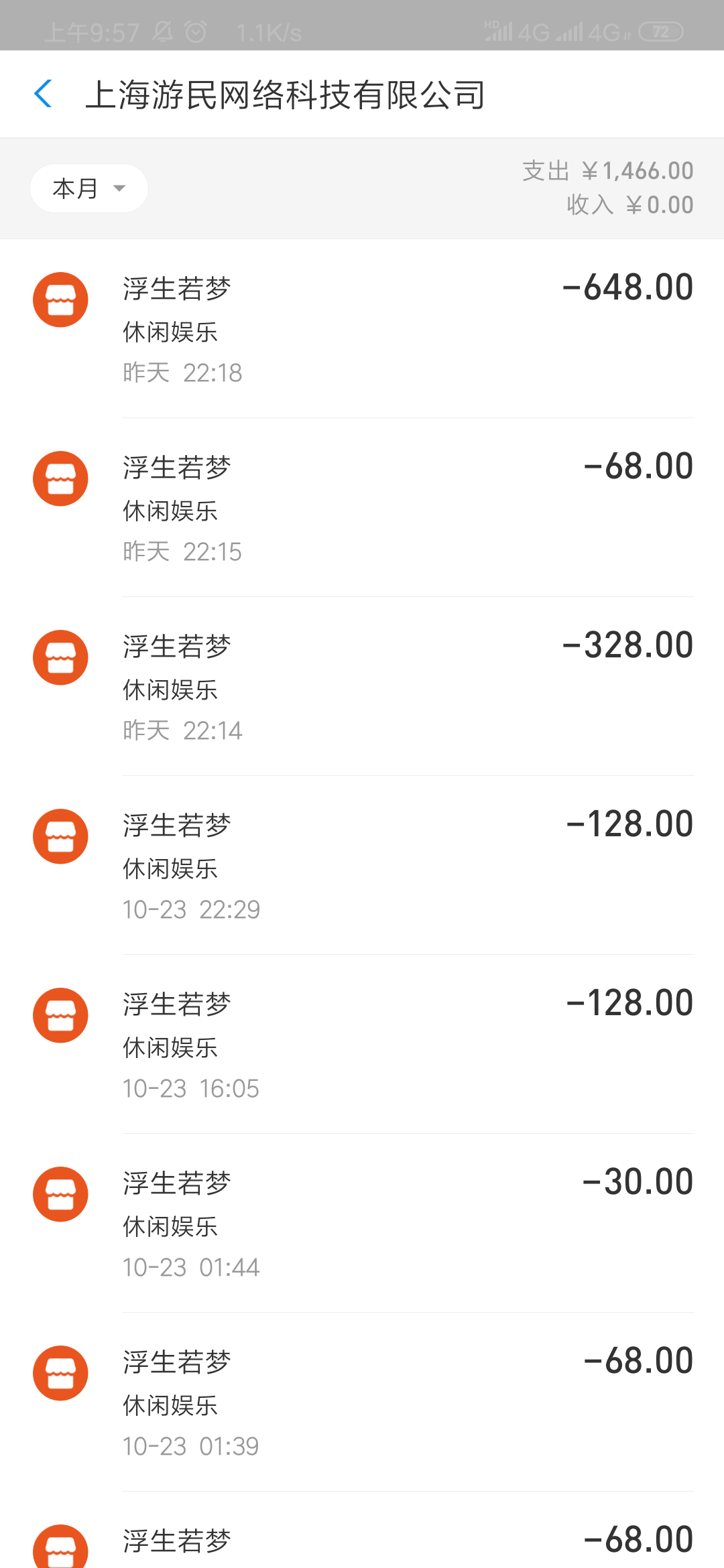View the -68.00 payment at 昨天 22:15
Viewport: 724px width, 1568px height.
[x=362, y=507]
